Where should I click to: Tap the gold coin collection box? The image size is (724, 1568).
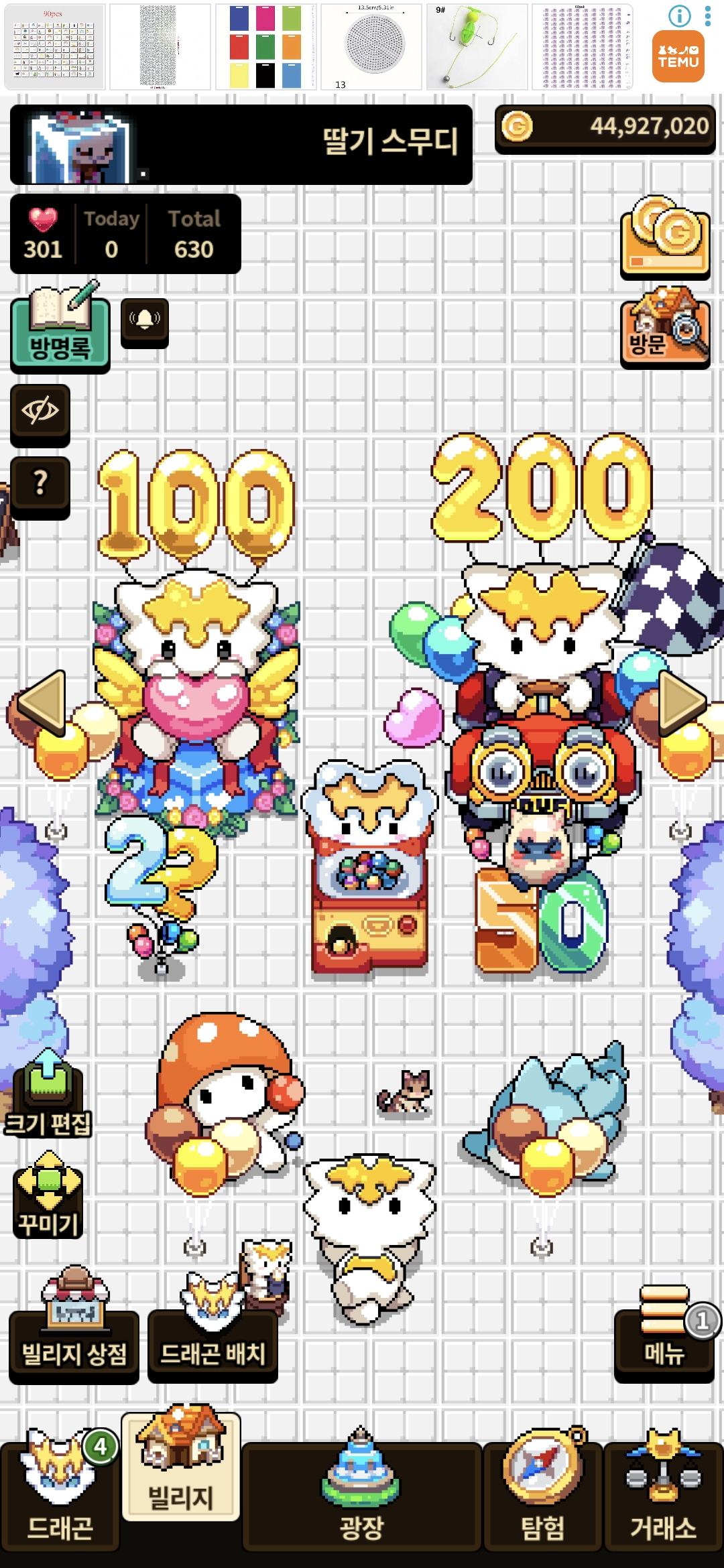[665, 238]
